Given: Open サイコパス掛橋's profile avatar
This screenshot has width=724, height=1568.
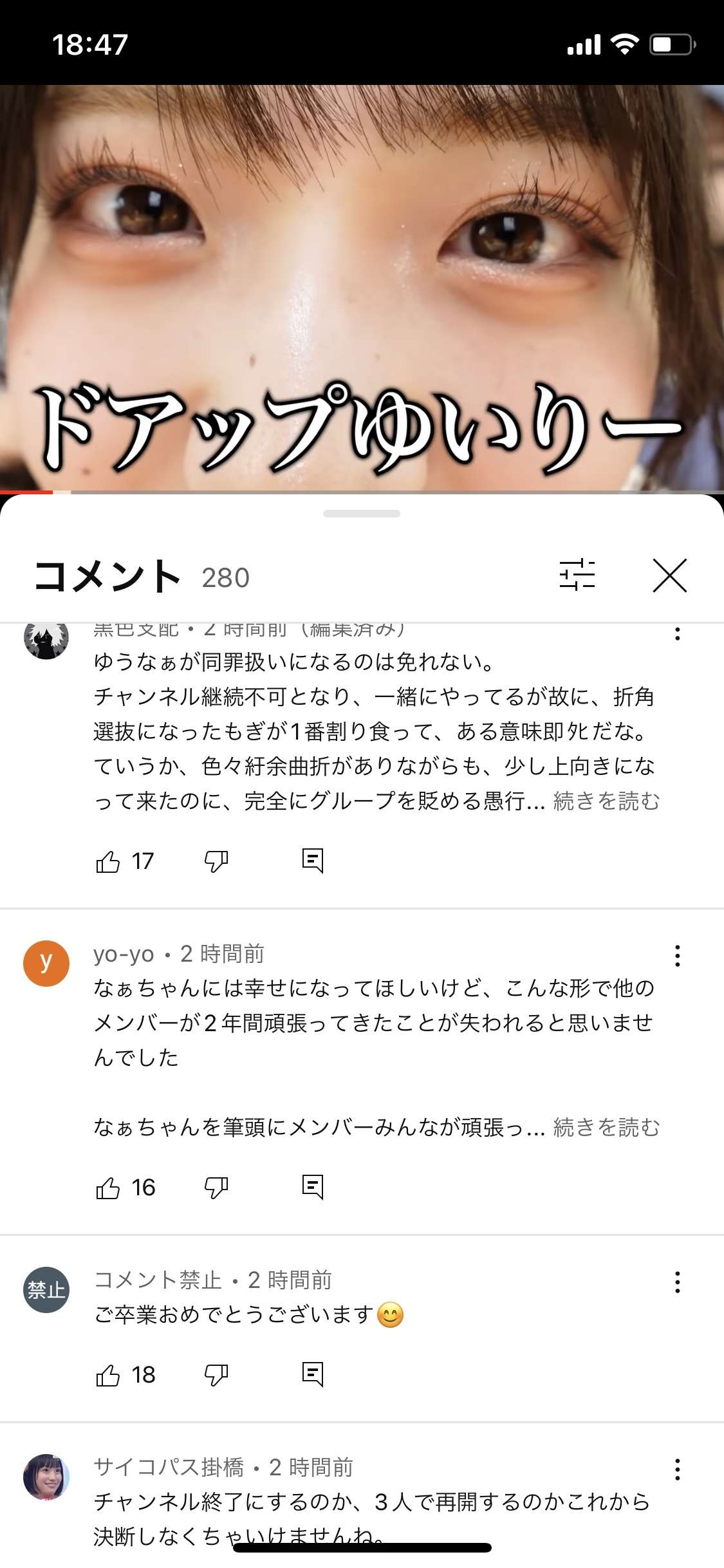Looking at the screenshot, I should click(x=46, y=1477).
